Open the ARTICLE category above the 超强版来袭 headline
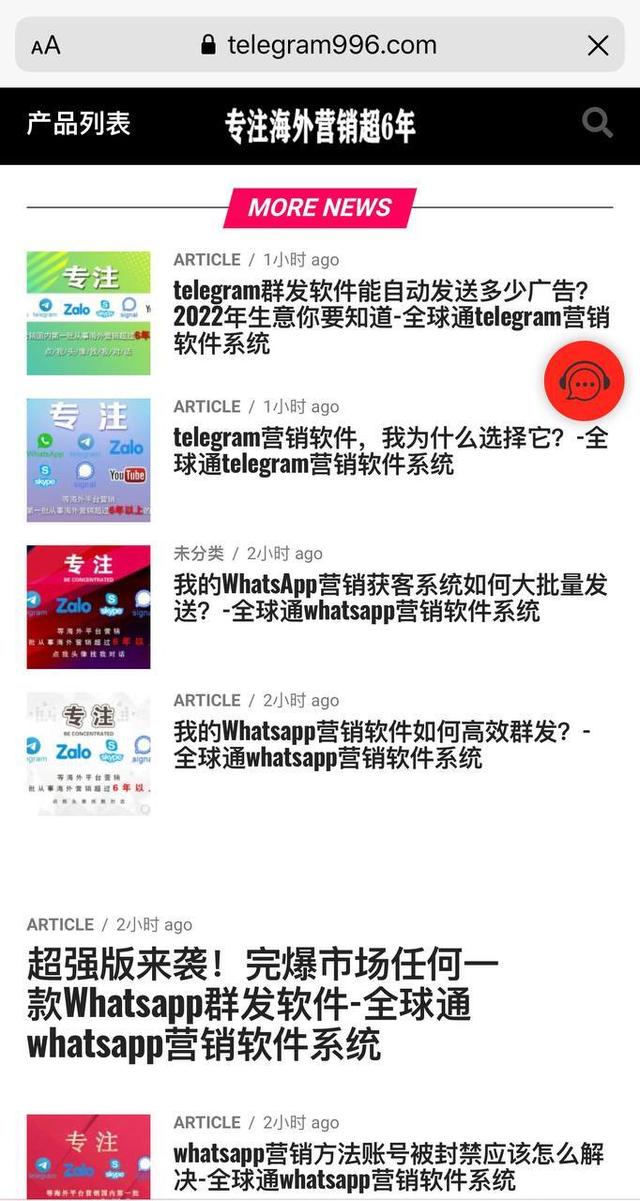Viewport: 640px width, 1201px height. tap(60, 925)
